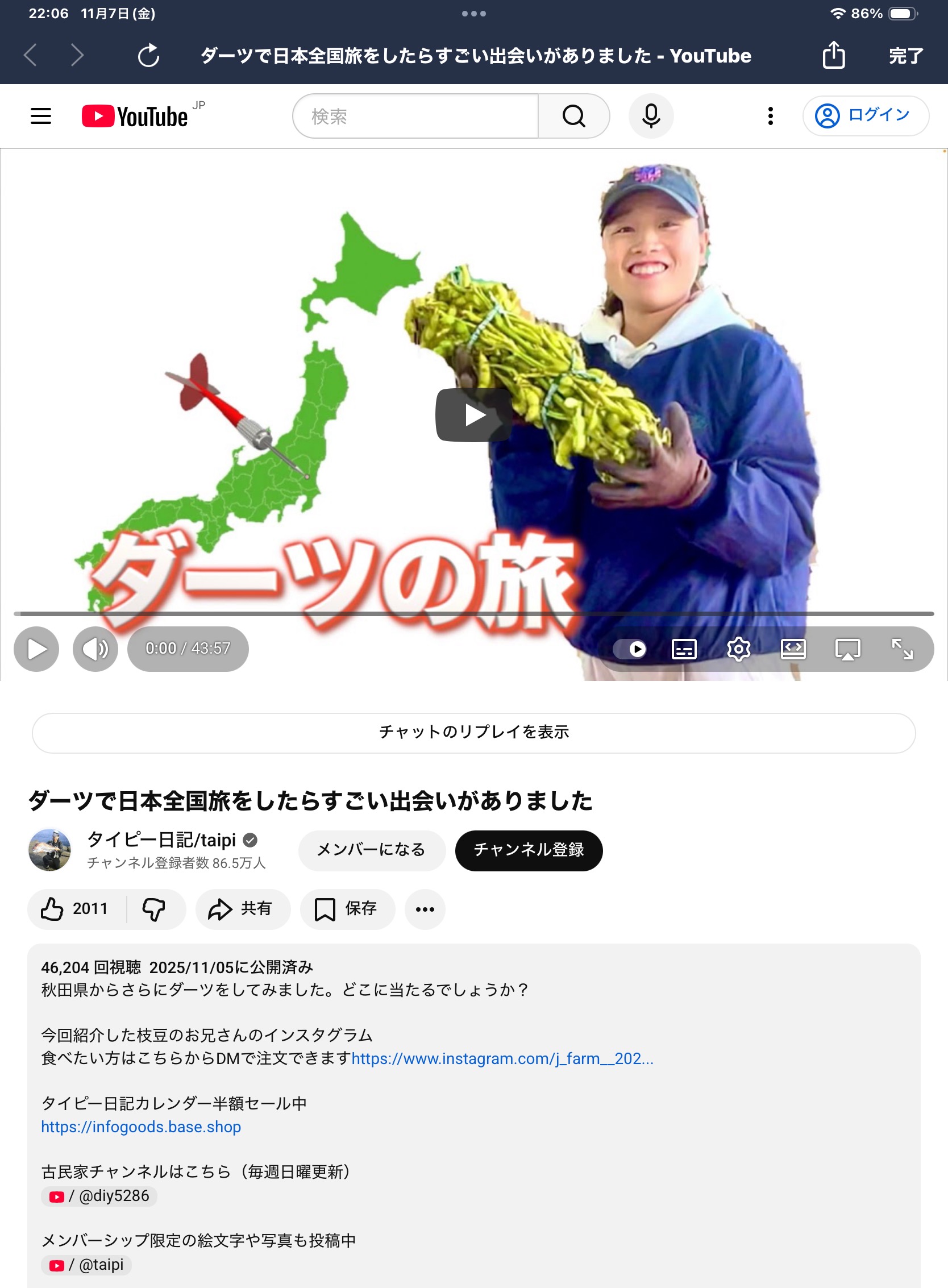Open the three-dot settings menu near login
Image resolution: width=948 pixels, height=1288 pixels.
click(x=770, y=116)
